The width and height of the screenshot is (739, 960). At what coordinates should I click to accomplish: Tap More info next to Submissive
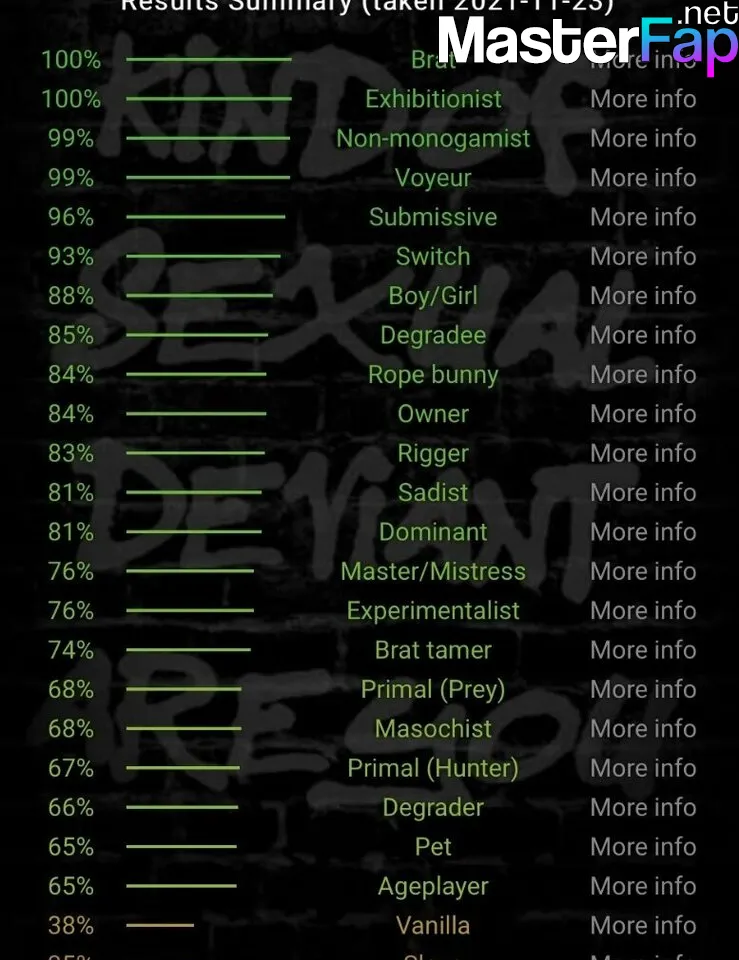point(643,217)
